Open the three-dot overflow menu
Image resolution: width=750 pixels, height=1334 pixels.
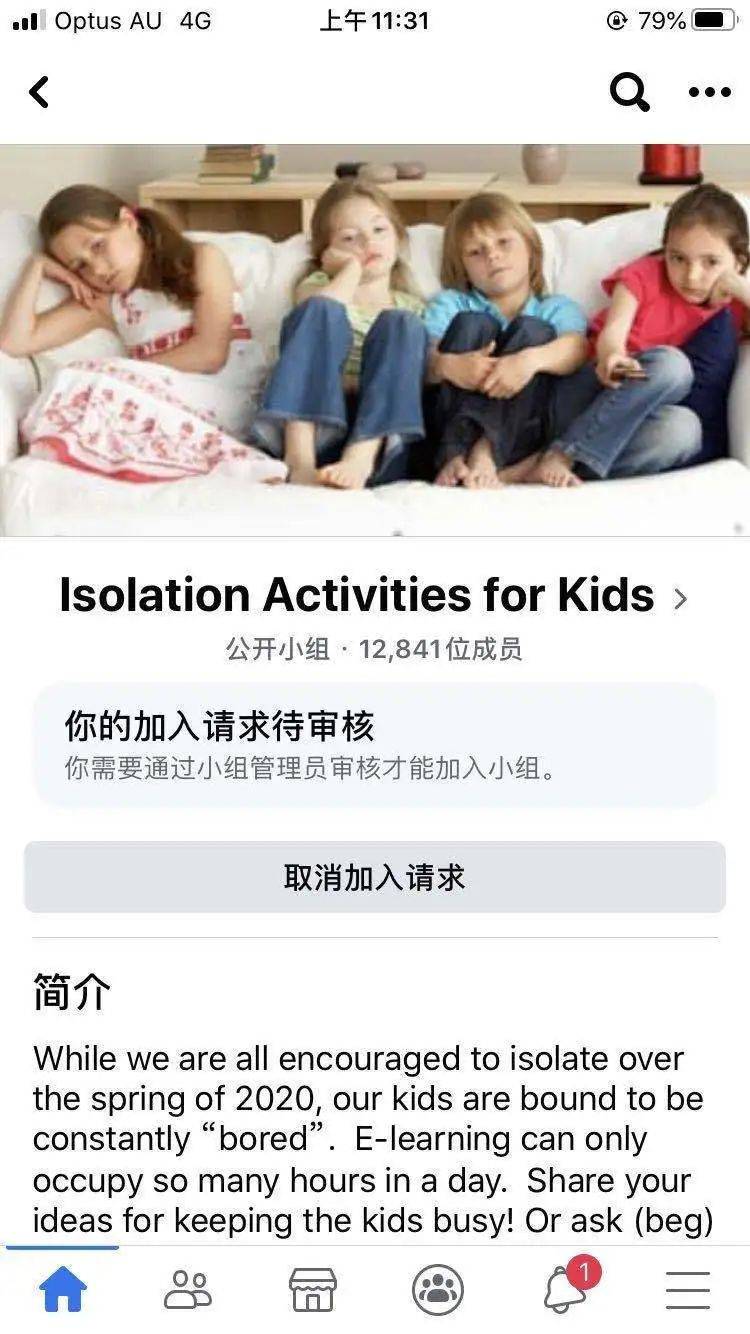[x=709, y=92]
